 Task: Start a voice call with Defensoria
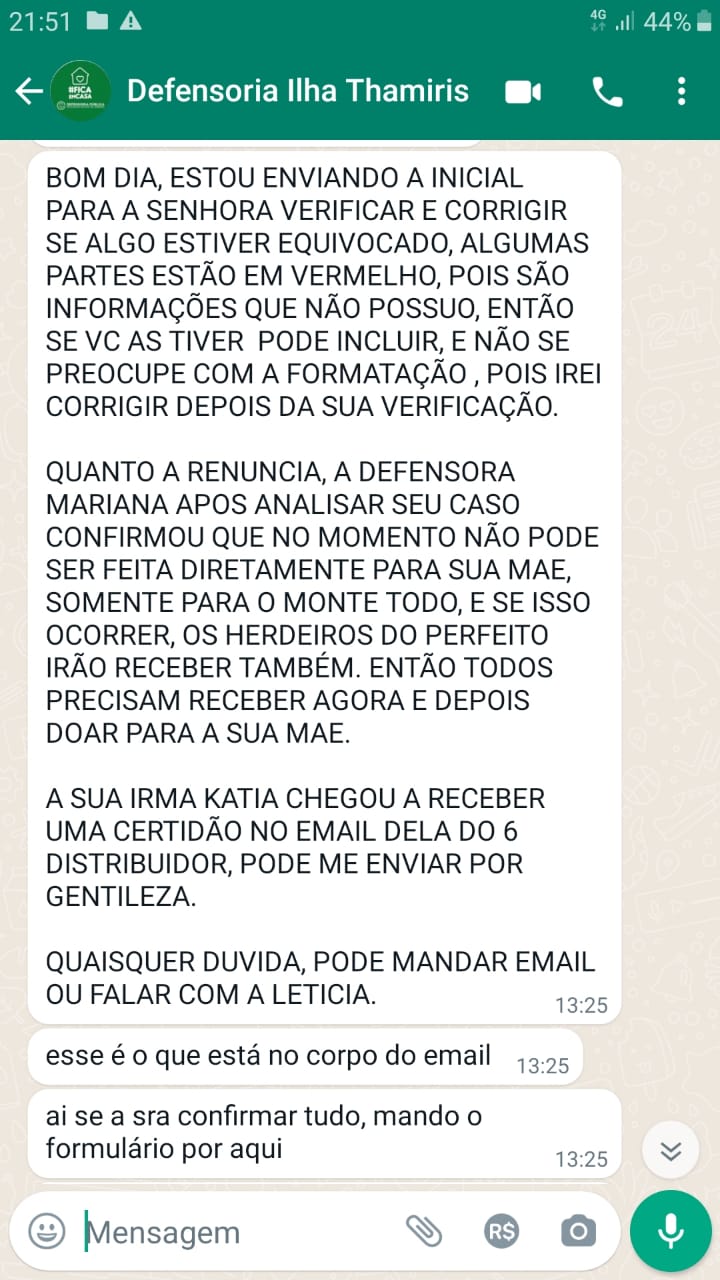pyautogui.click(x=607, y=92)
